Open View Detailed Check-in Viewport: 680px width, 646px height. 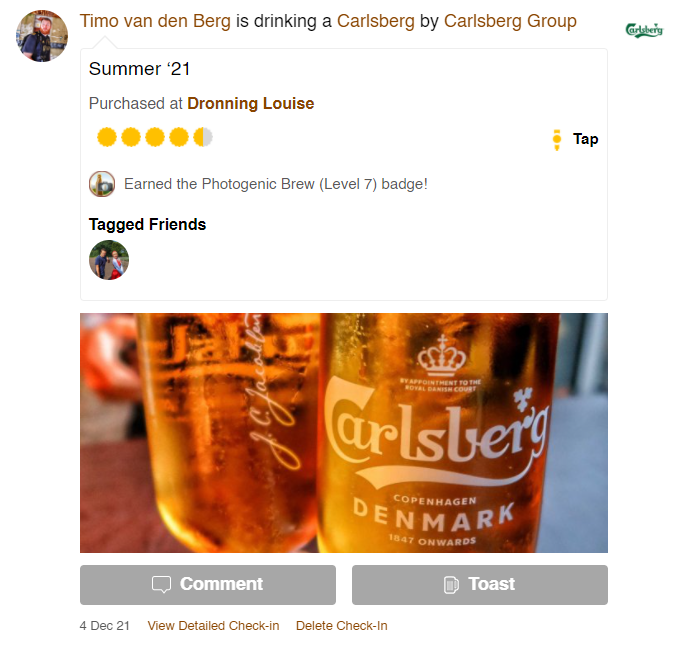click(x=213, y=626)
